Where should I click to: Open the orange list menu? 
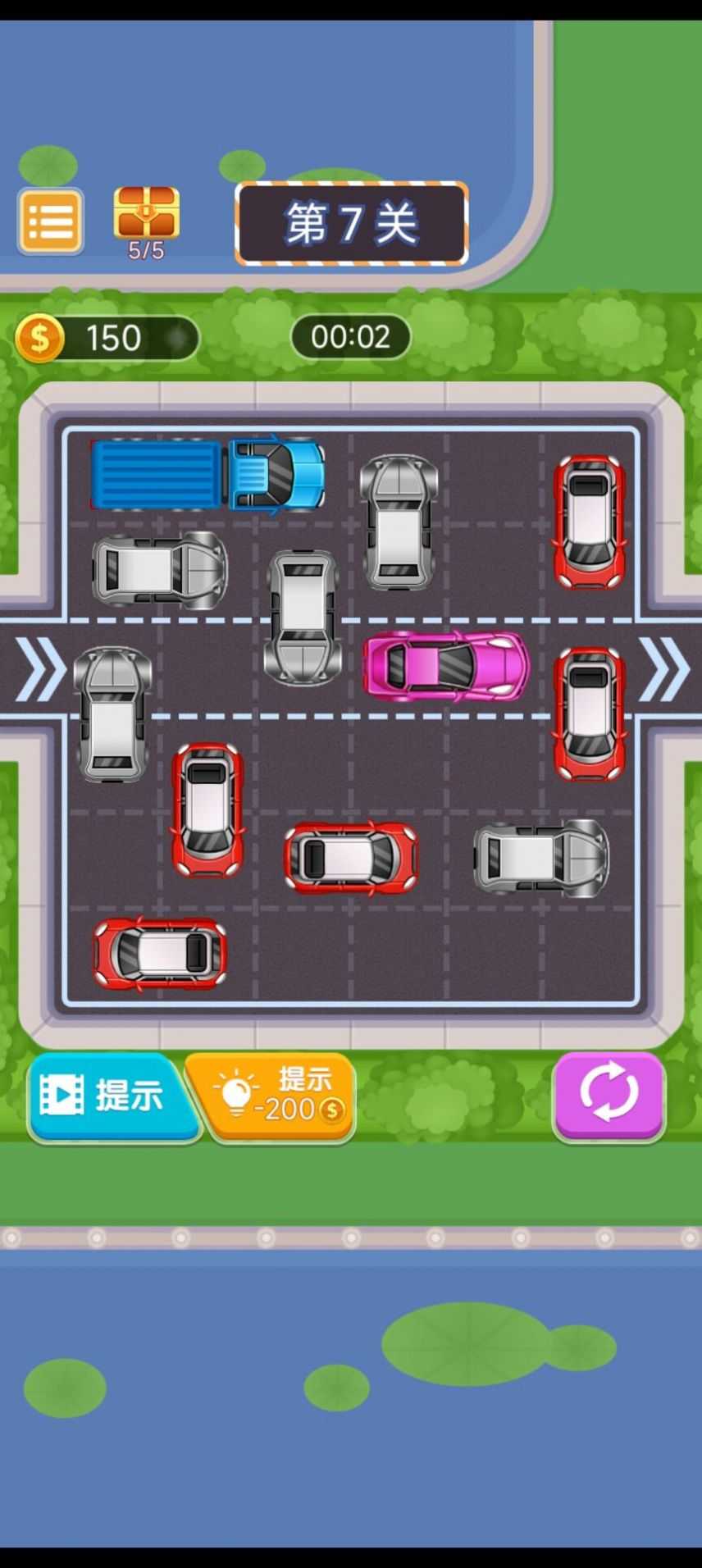tap(50, 221)
